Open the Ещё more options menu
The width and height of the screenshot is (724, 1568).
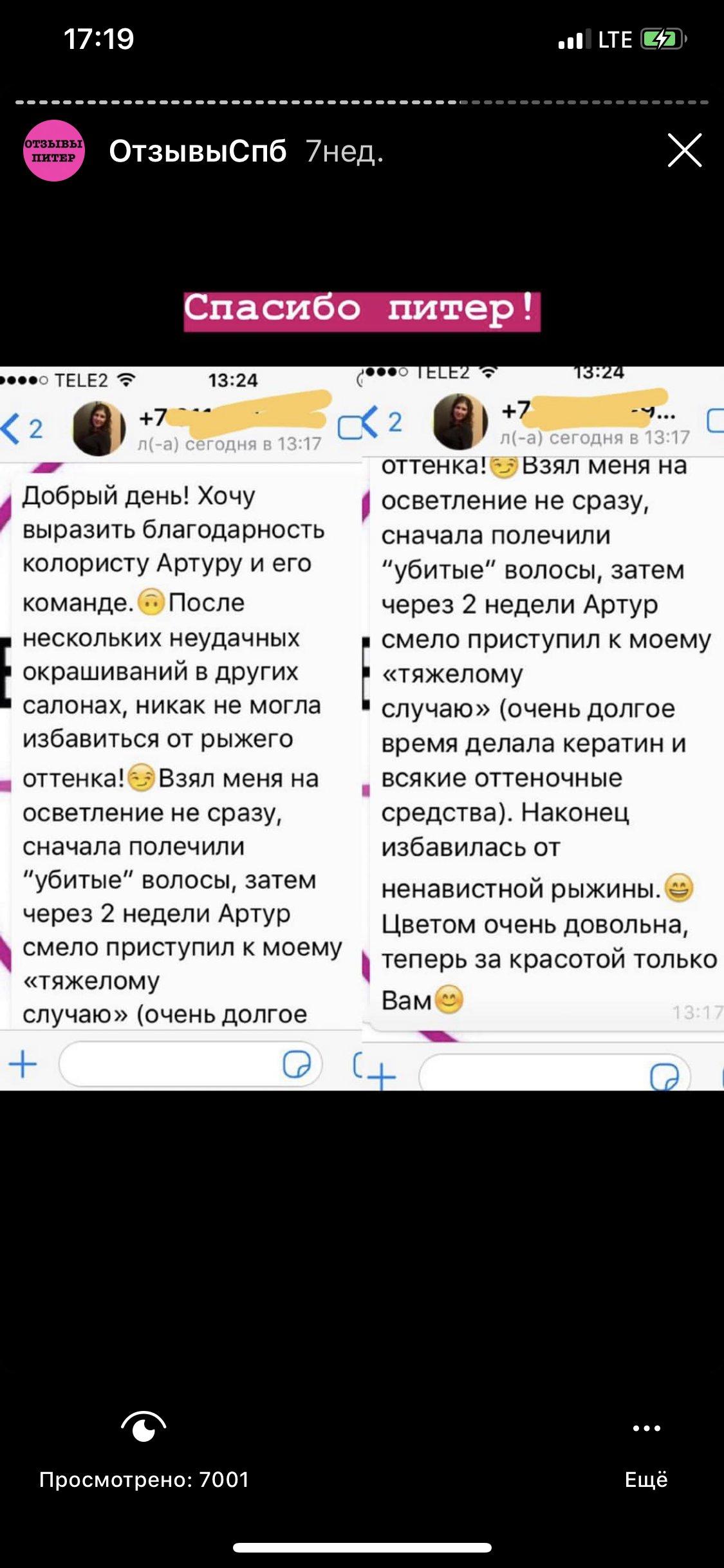[x=646, y=1453]
